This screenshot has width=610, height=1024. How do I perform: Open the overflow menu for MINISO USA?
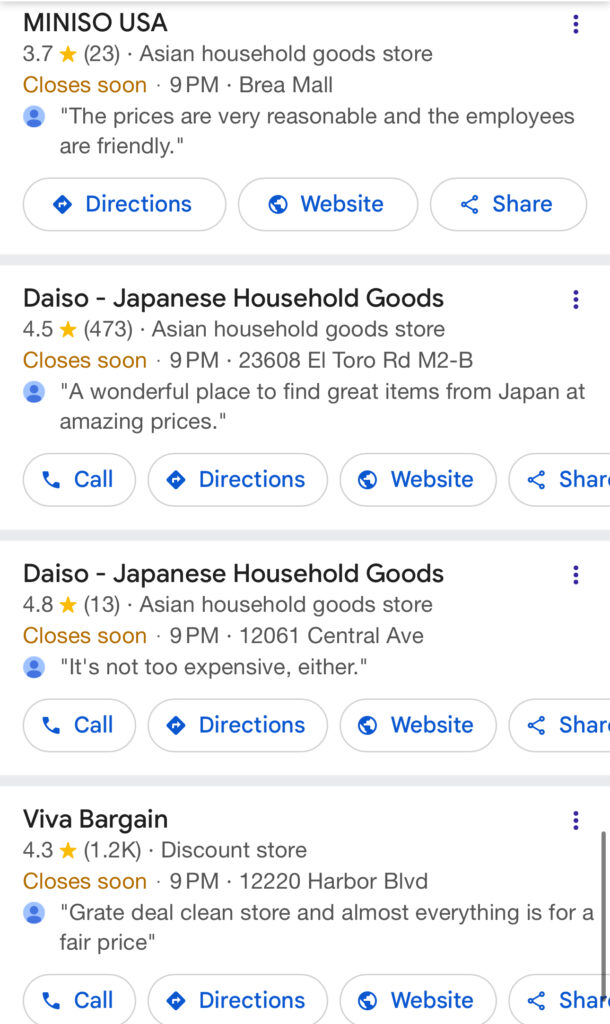click(x=575, y=24)
